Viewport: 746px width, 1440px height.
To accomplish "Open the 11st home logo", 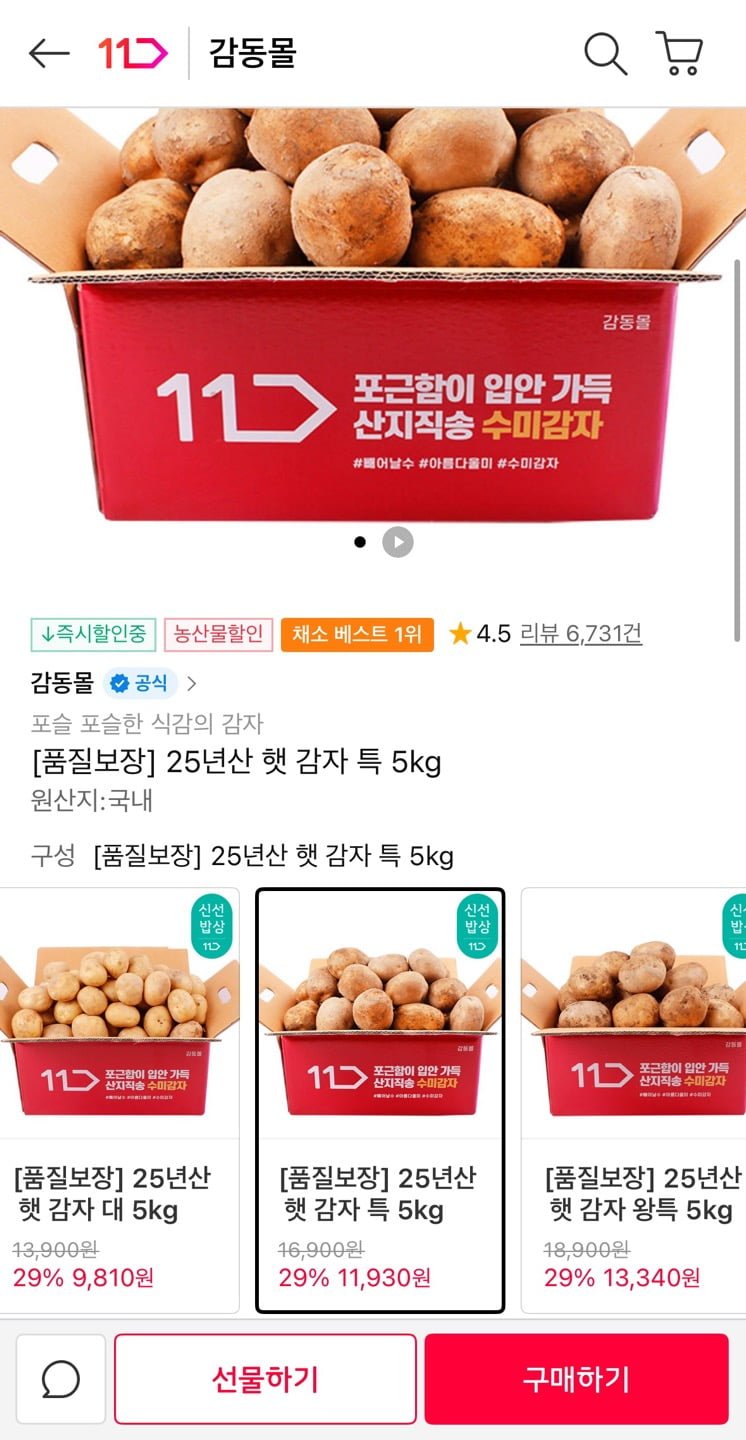I will tap(133, 54).
